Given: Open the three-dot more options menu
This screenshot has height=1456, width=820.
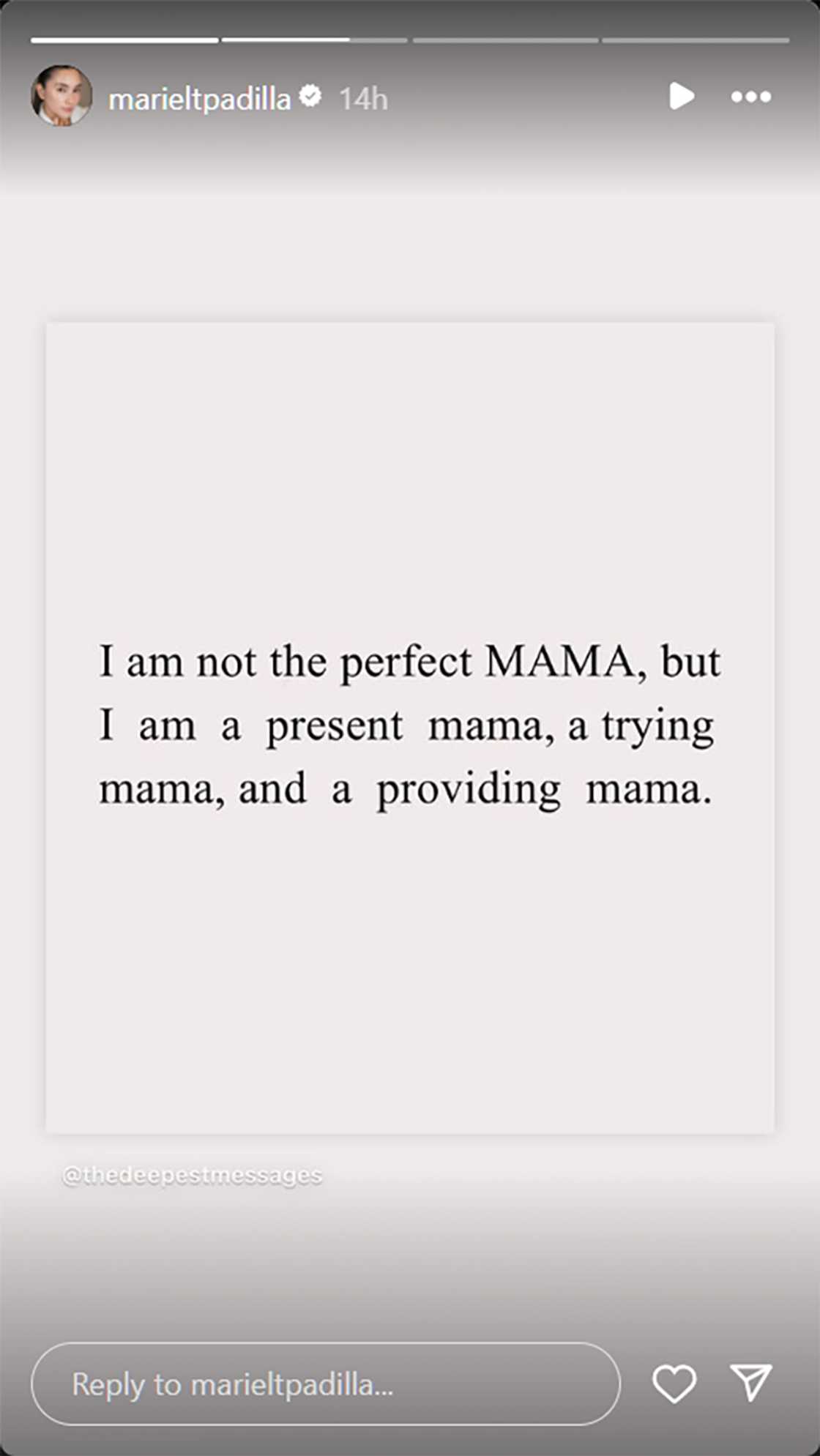Looking at the screenshot, I should (x=750, y=97).
